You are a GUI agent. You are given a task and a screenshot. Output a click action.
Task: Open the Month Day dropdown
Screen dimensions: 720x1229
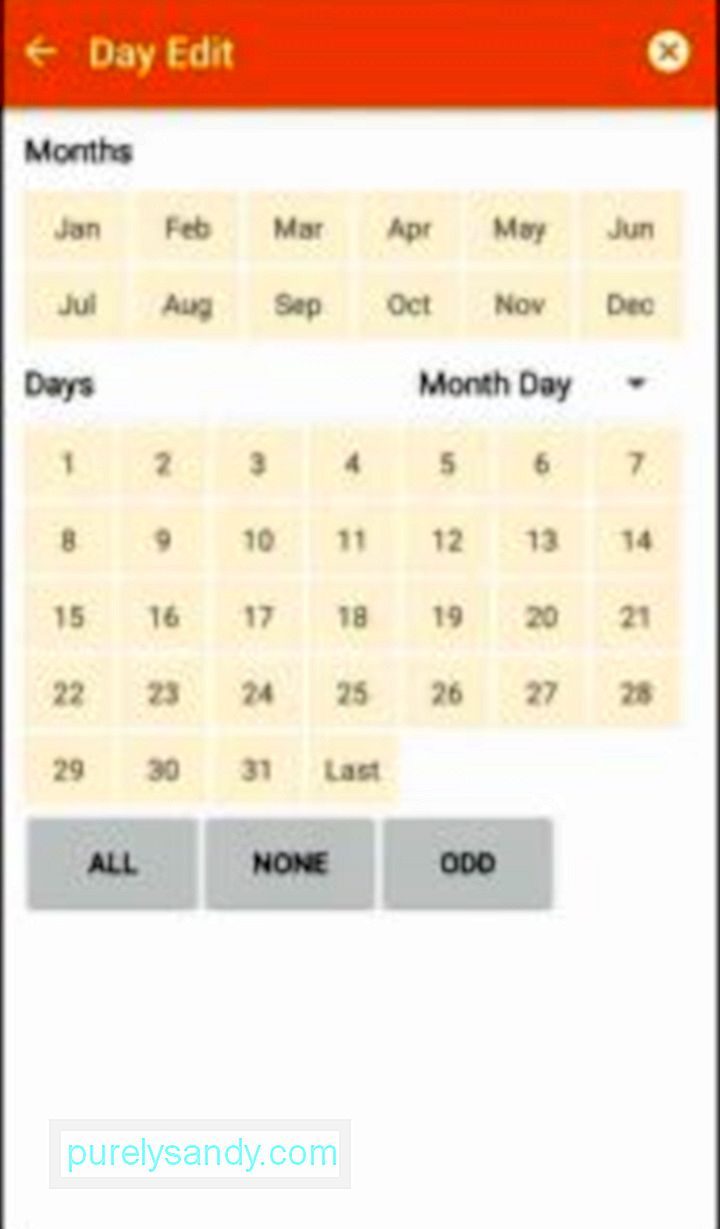pyautogui.click(x=535, y=385)
